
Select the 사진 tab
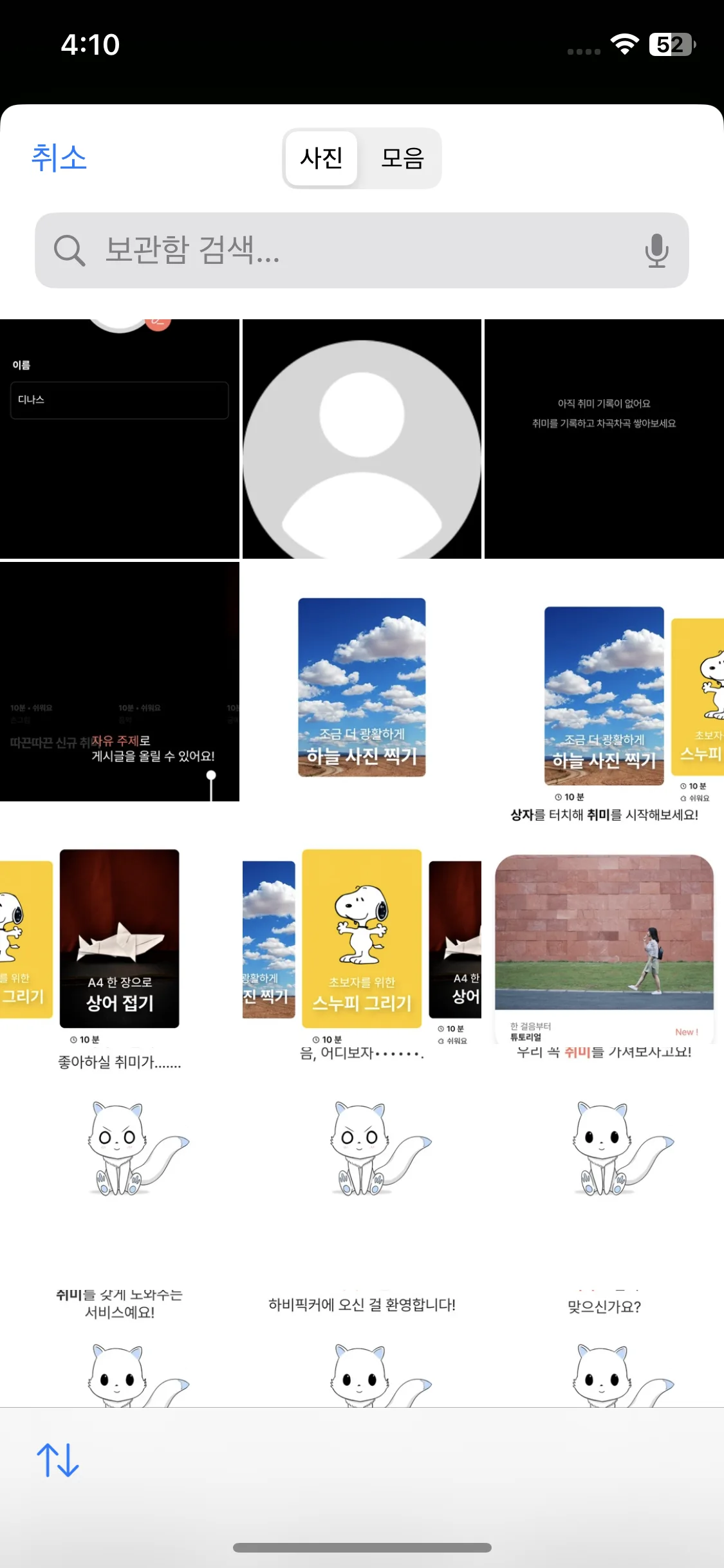click(x=321, y=158)
